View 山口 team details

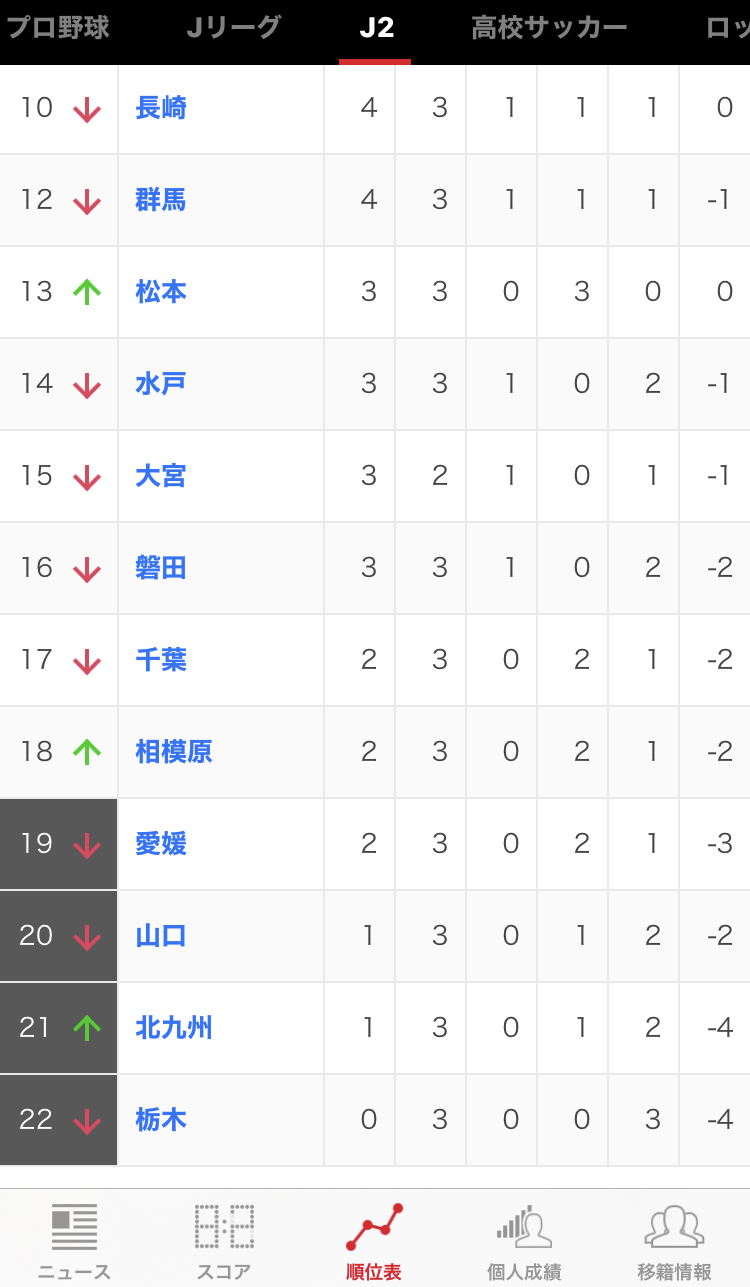tap(161, 936)
